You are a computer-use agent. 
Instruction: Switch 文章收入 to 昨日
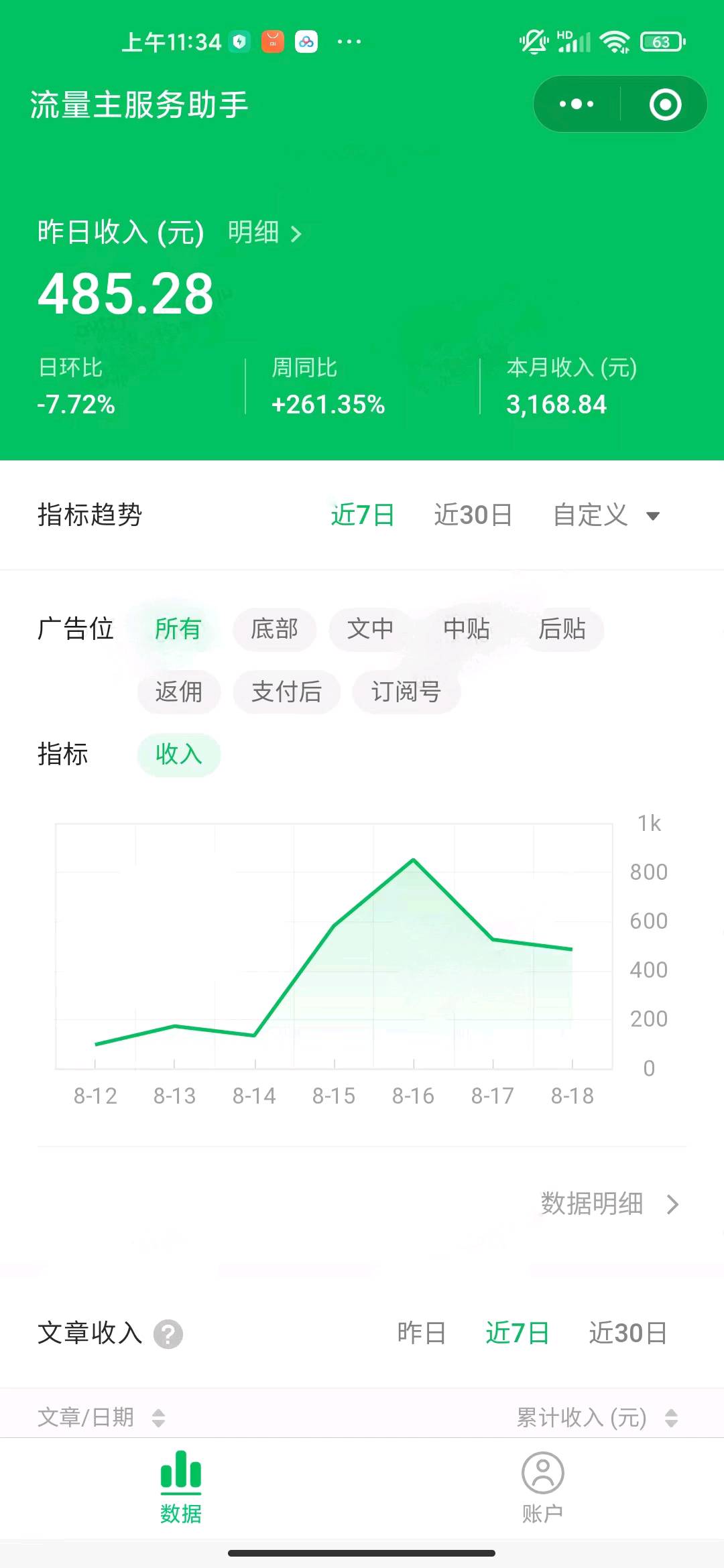[x=422, y=1333]
